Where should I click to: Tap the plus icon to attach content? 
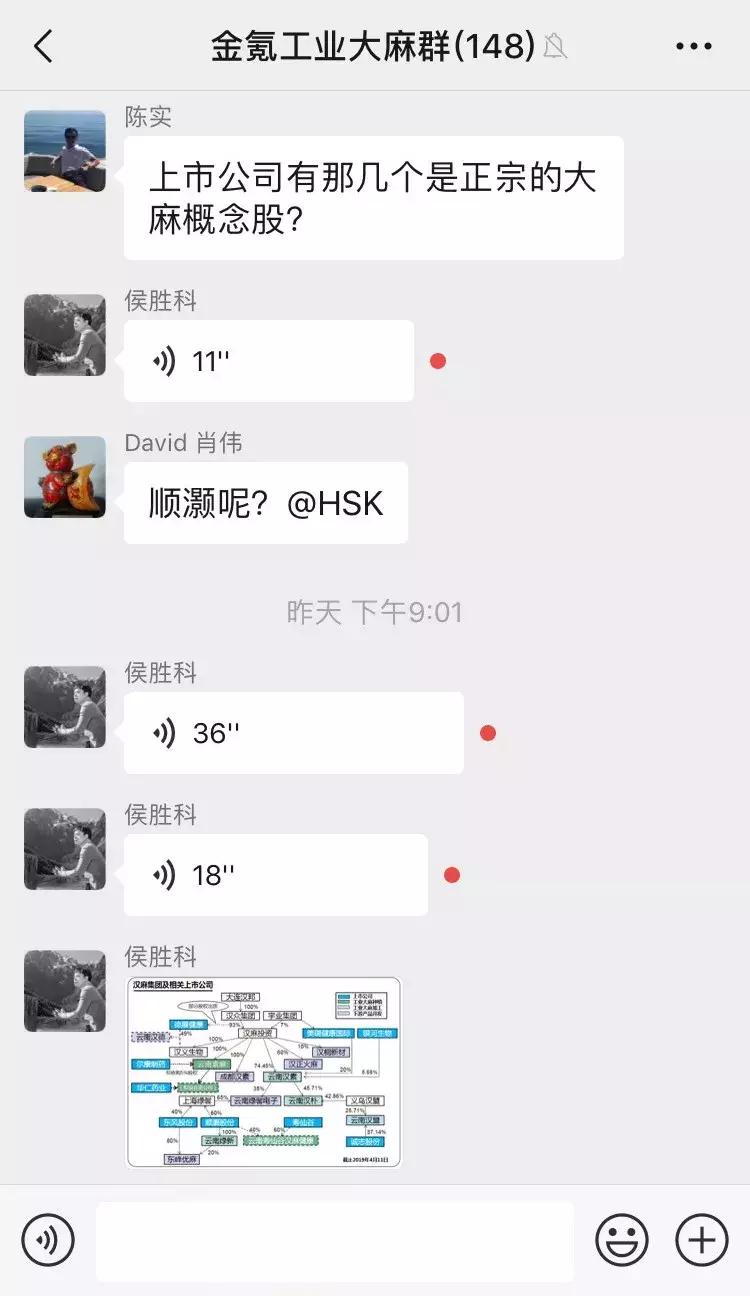click(700, 1239)
